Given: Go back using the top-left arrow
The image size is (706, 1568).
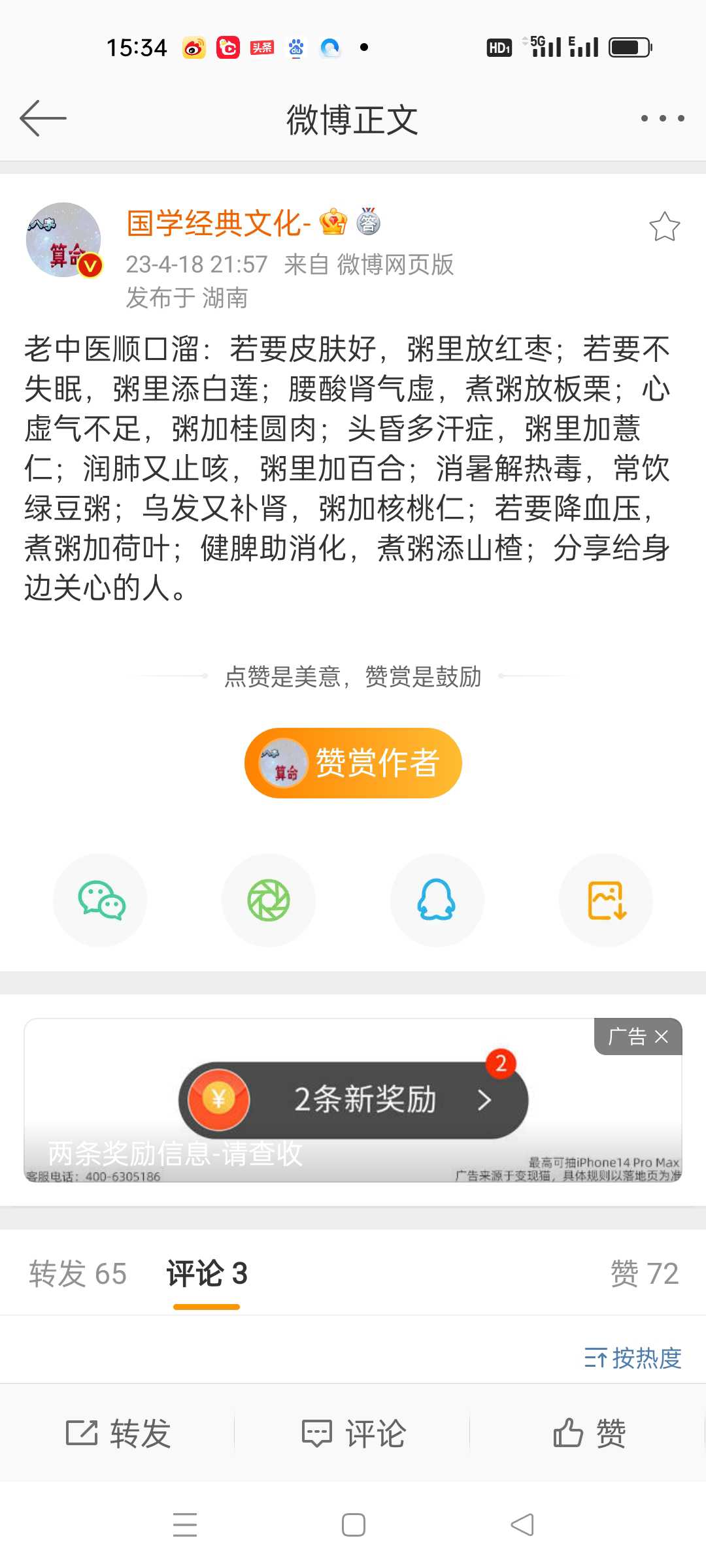Looking at the screenshot, I should coord(43,118).
